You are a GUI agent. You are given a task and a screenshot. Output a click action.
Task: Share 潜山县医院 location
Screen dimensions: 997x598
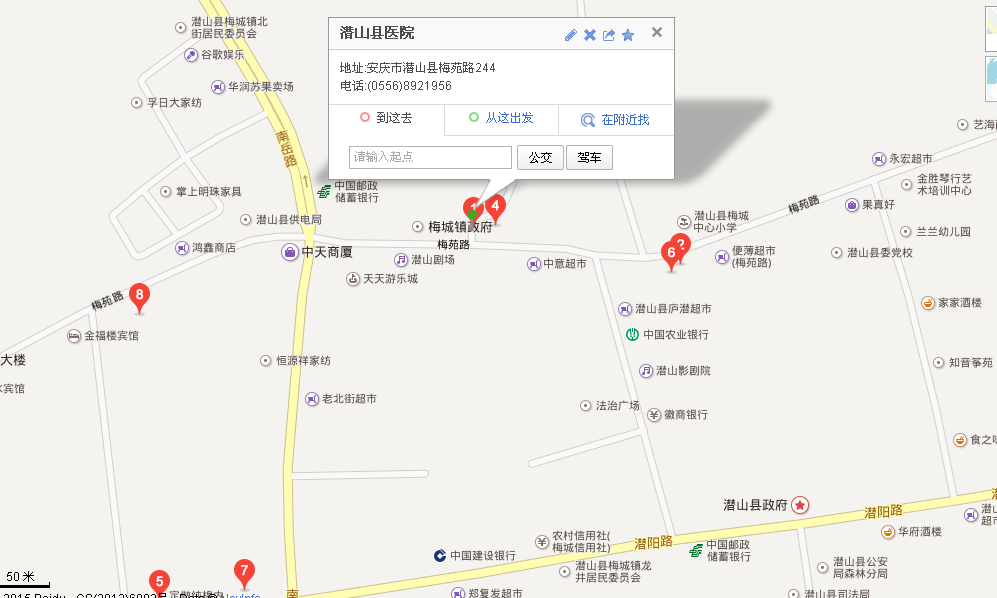point(609,35)
